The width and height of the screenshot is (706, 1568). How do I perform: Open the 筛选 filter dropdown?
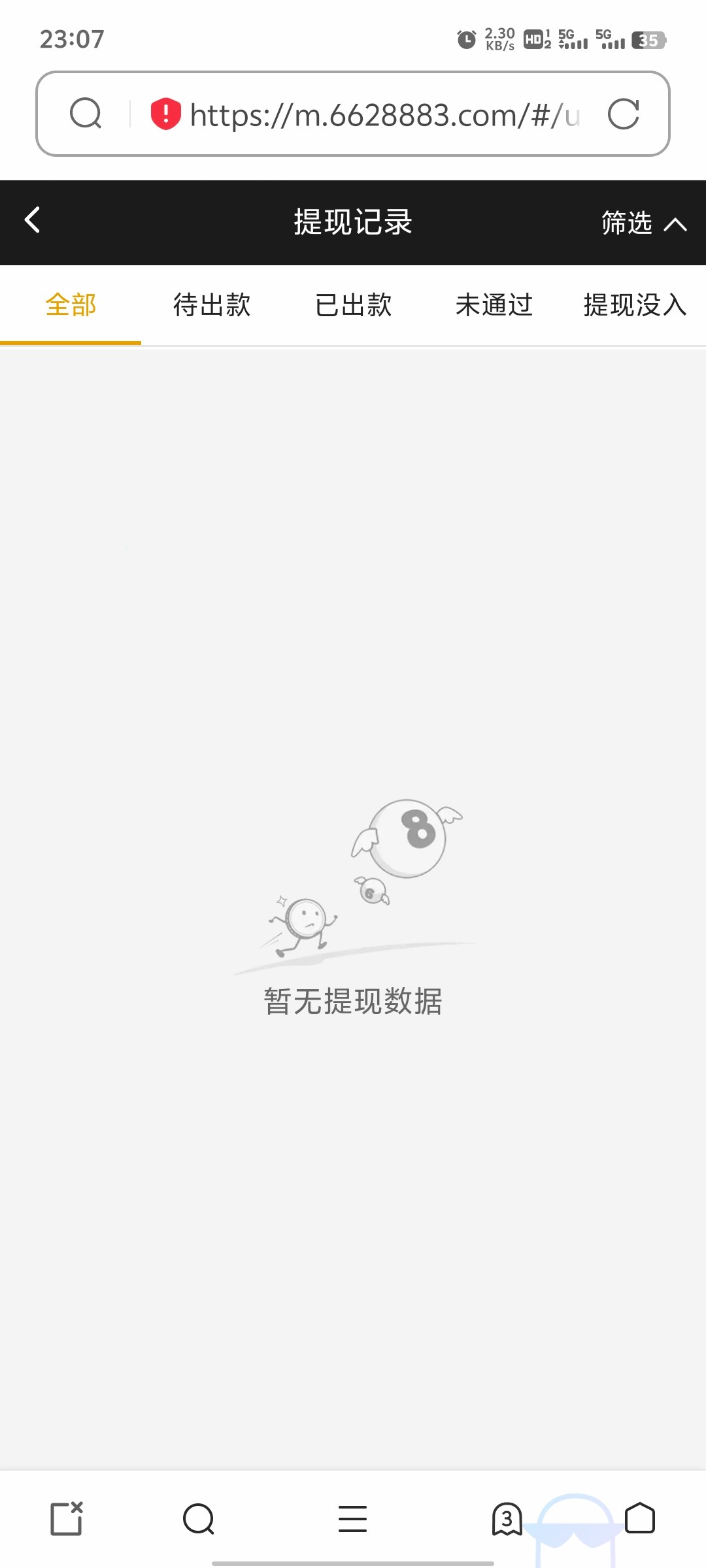tap(643, 223)
